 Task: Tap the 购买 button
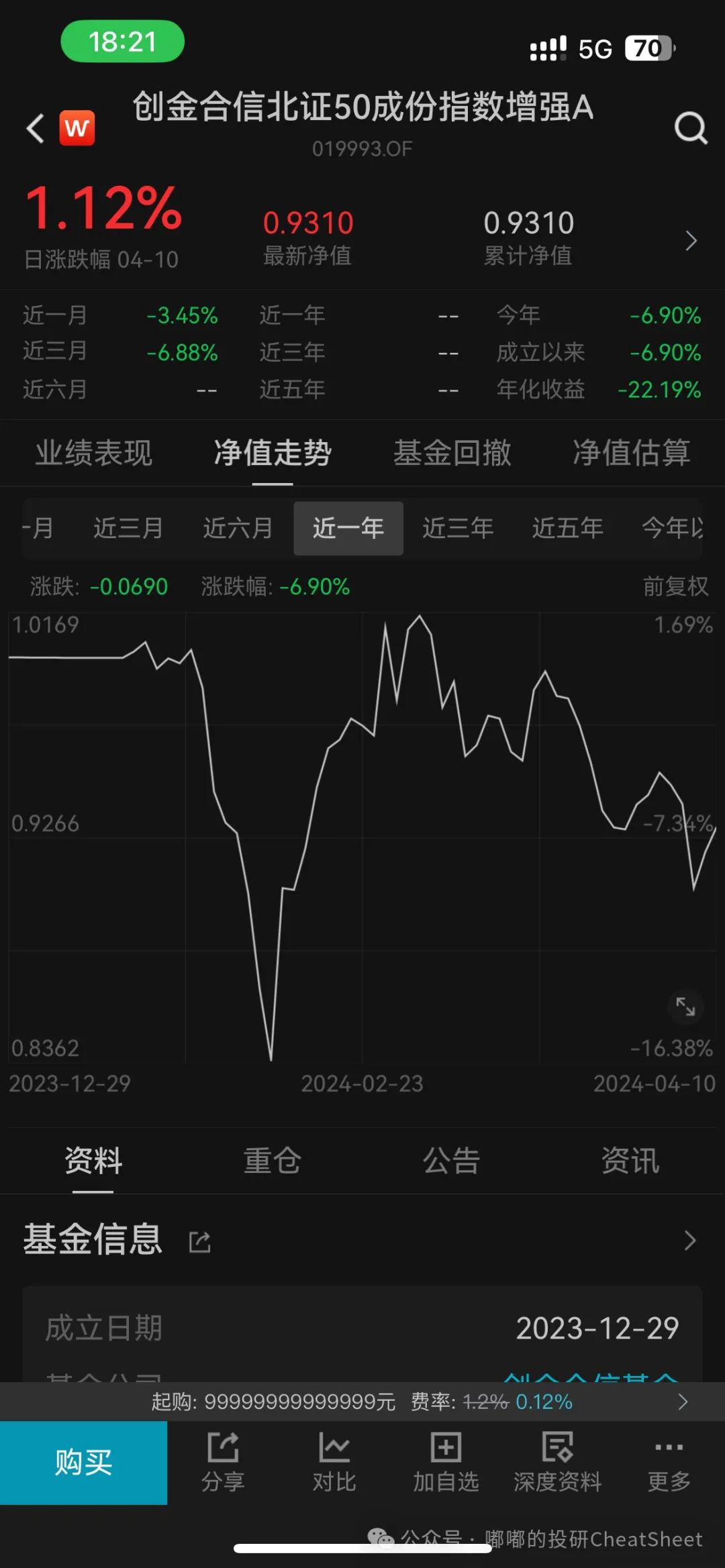83,1462
